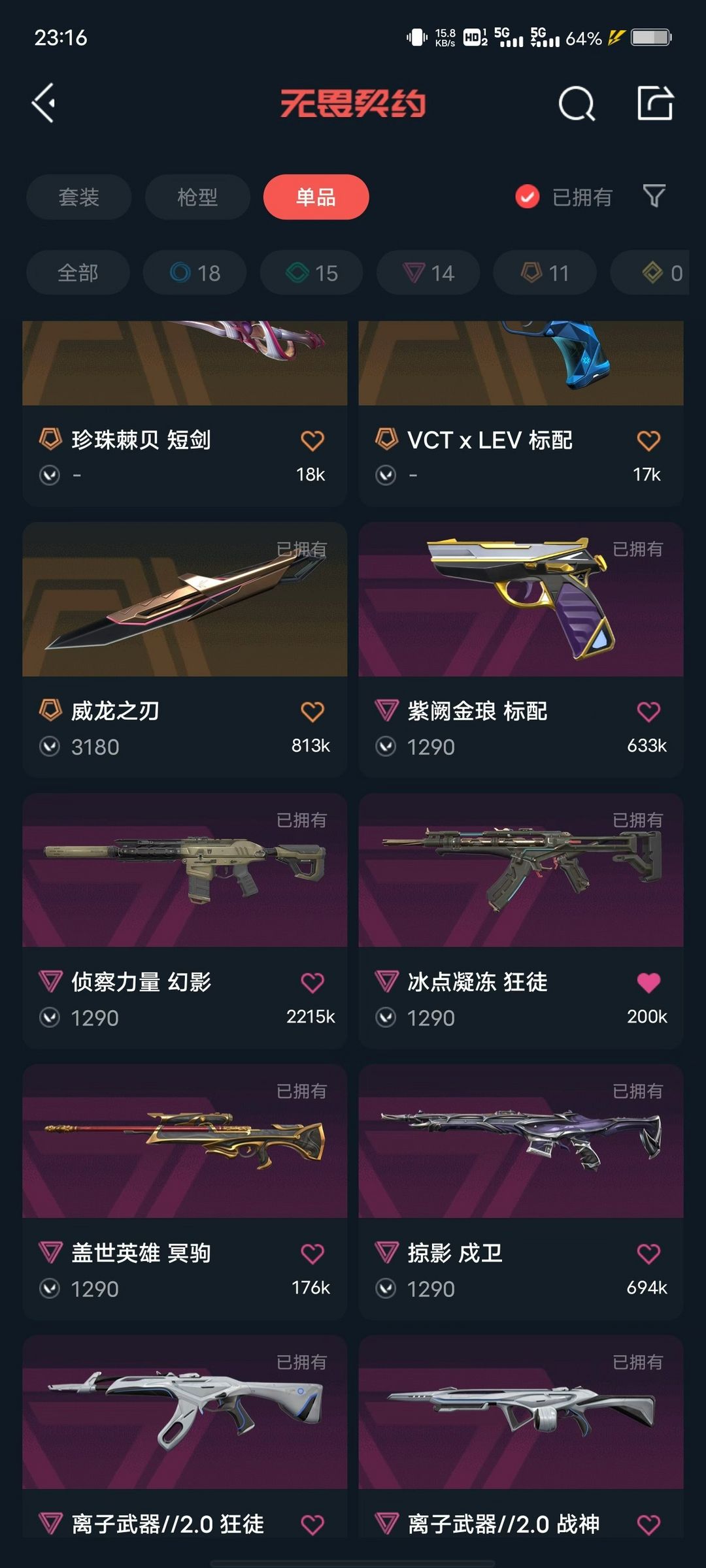Like the 珍珠棘贝 短剑 skin
The width and height of the screenshot is (706, 1568).
(312, 440)
